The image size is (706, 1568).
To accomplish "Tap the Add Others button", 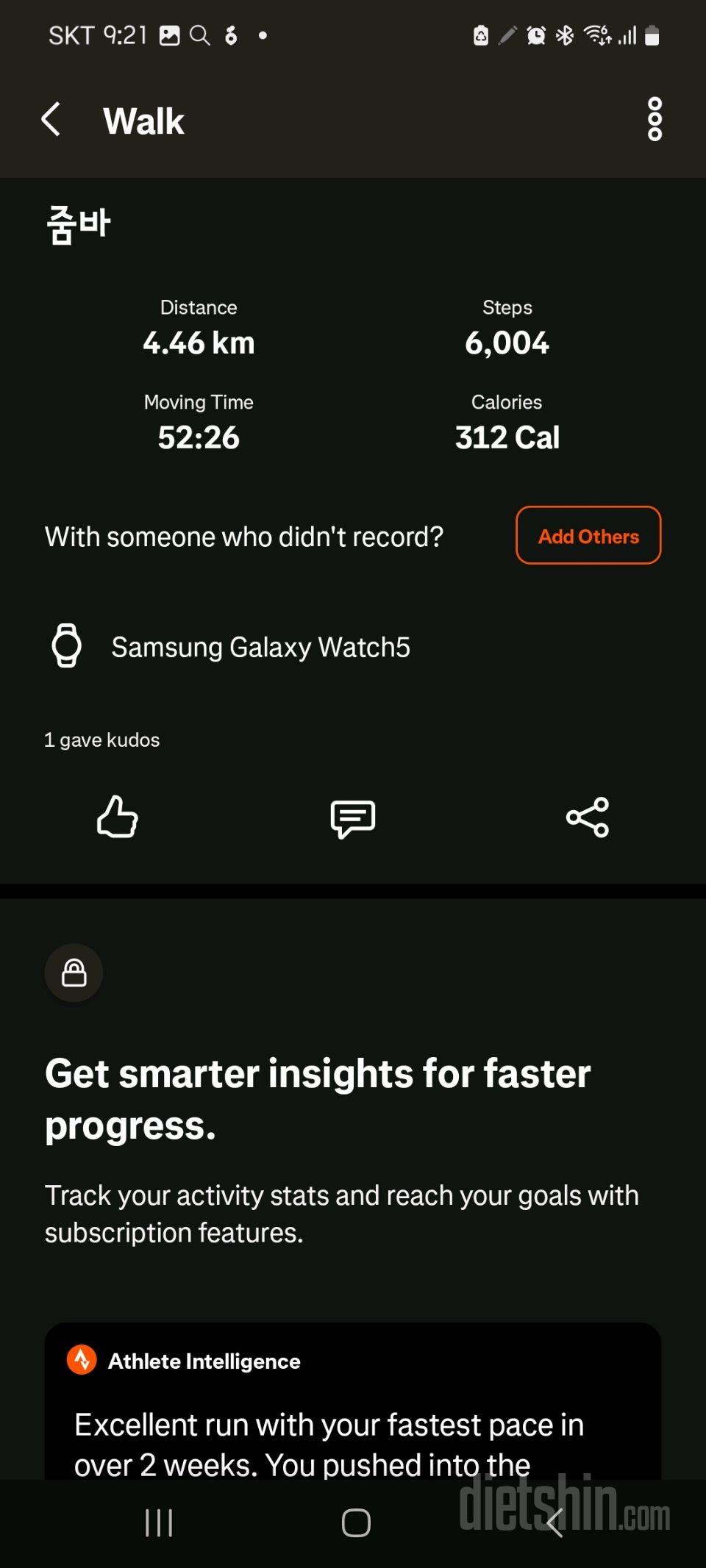I will [588, 535].
